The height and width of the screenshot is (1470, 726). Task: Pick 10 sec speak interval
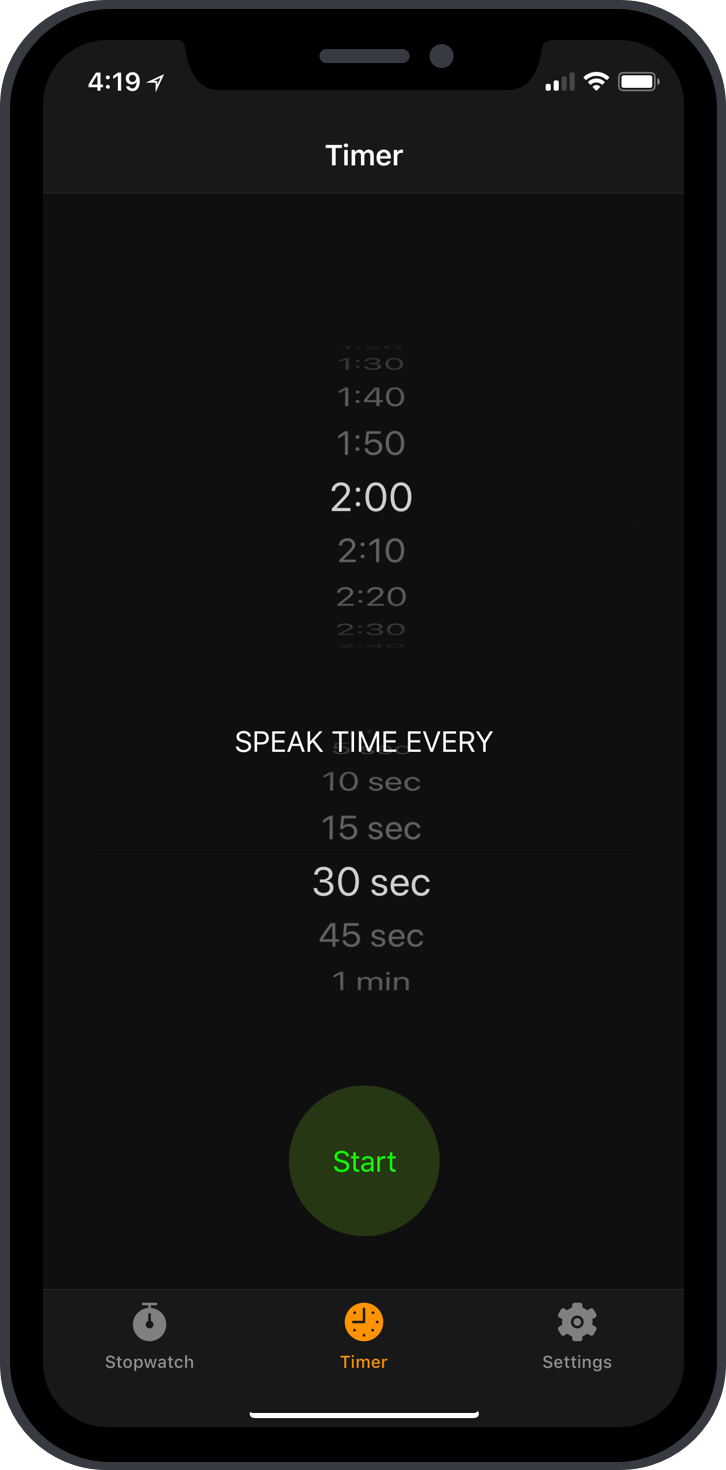(x=371, y=782)
